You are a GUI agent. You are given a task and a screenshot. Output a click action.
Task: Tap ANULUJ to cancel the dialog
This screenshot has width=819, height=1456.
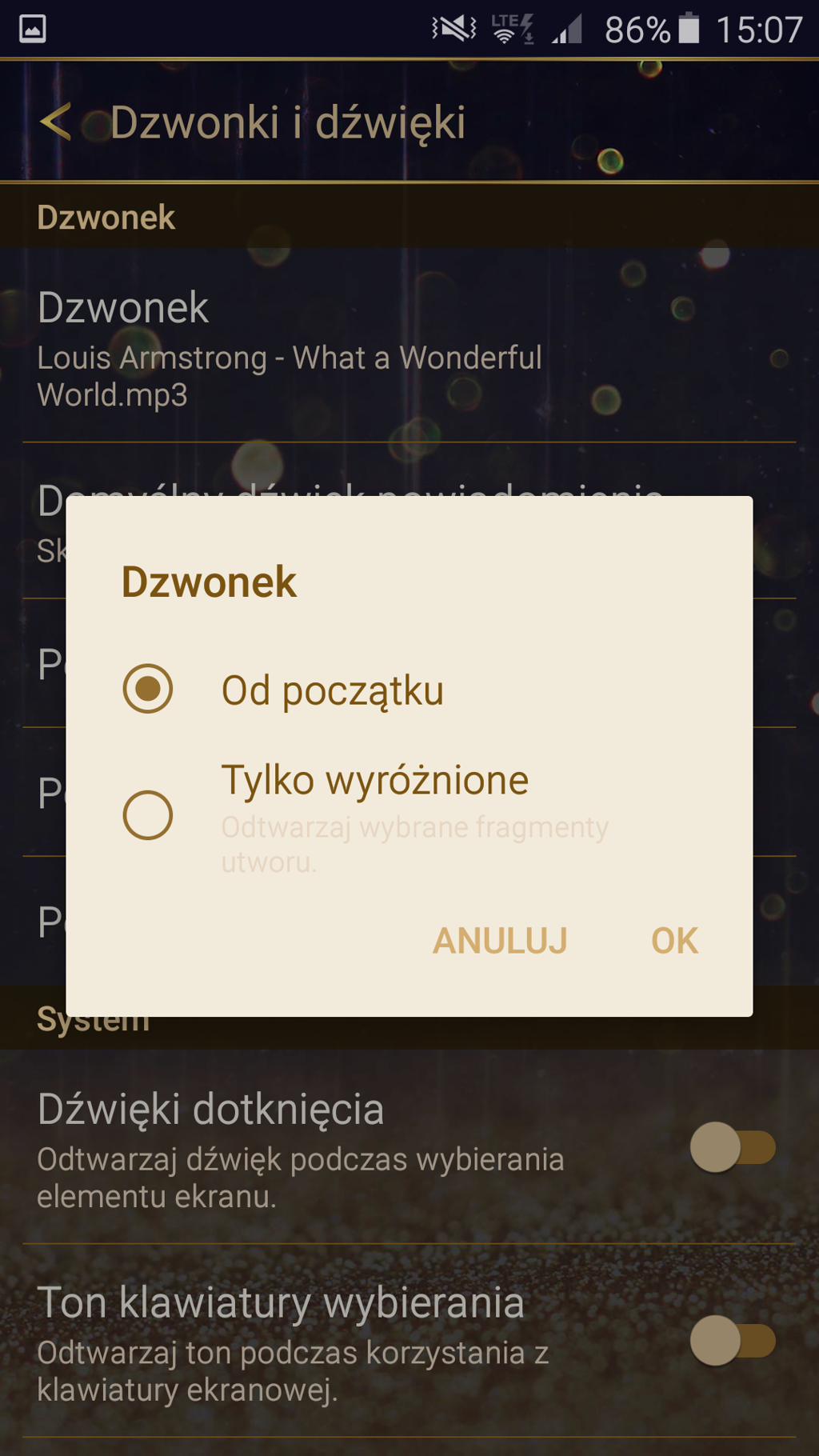coord(500,941)
